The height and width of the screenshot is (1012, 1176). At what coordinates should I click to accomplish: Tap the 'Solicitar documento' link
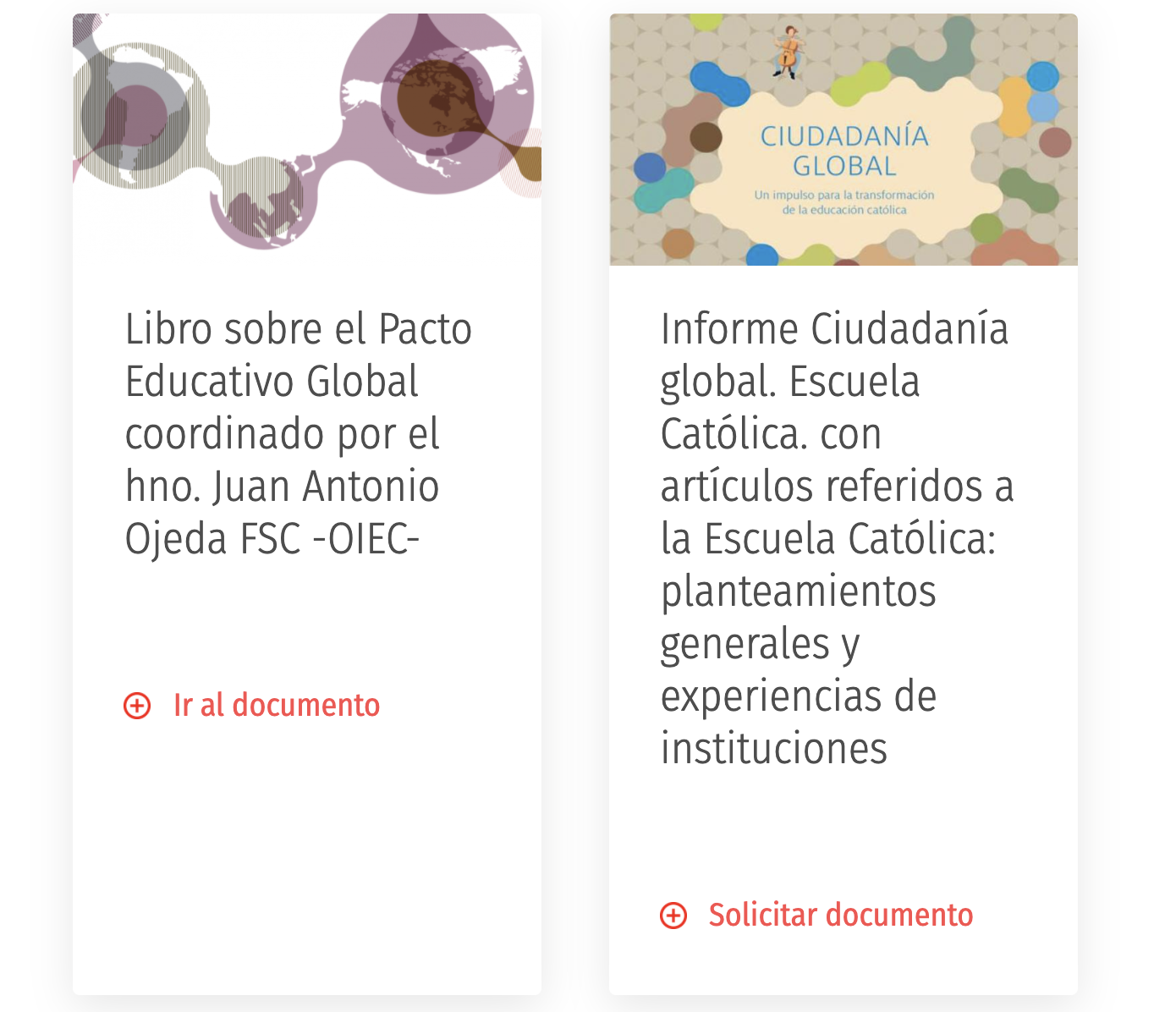(x=840, y=915)
